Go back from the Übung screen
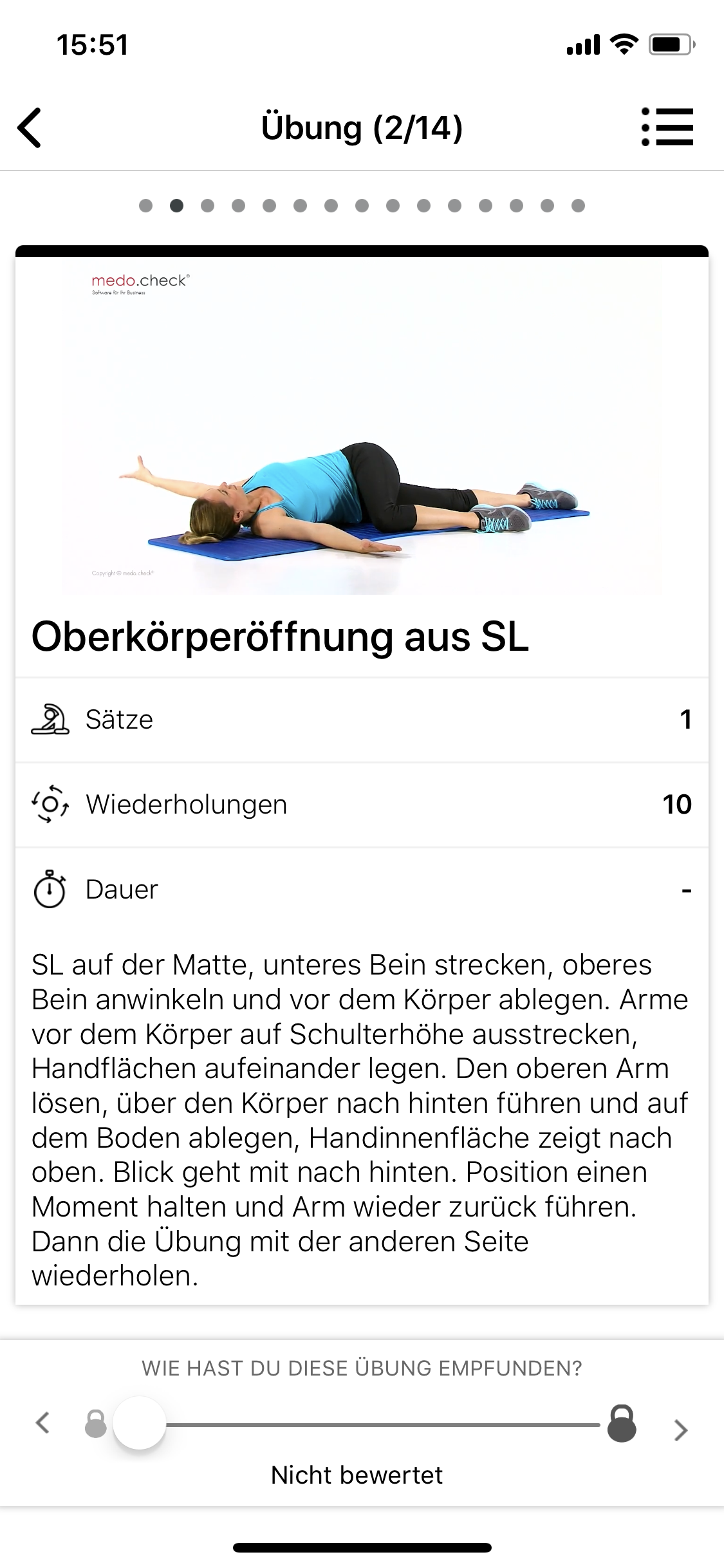The width and height of the screenshot is (724, 1568). [30, 127]
